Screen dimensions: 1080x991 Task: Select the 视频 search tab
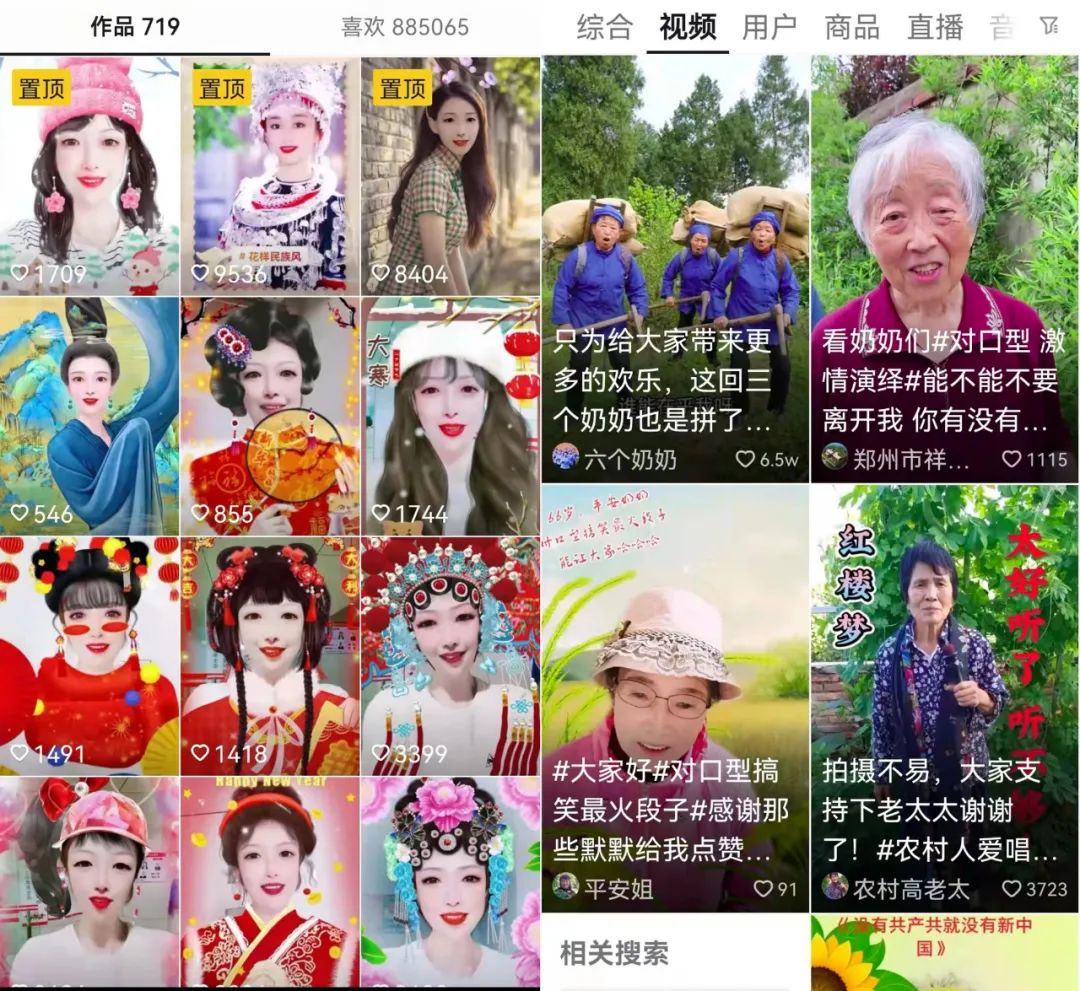[x=687, y=27]
